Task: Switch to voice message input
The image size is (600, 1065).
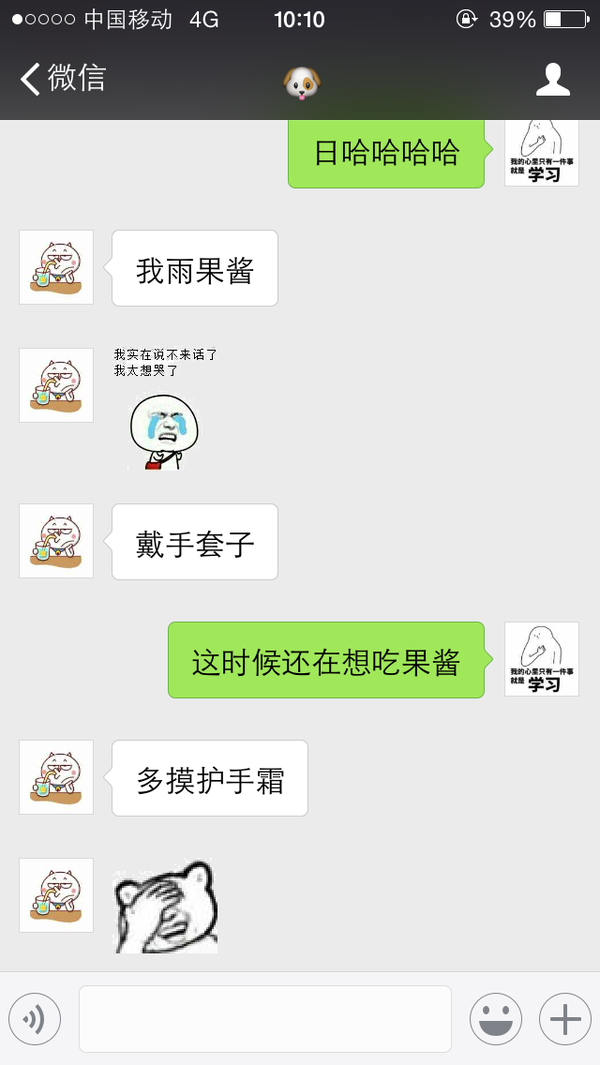Action: (x=35, y=1019)
